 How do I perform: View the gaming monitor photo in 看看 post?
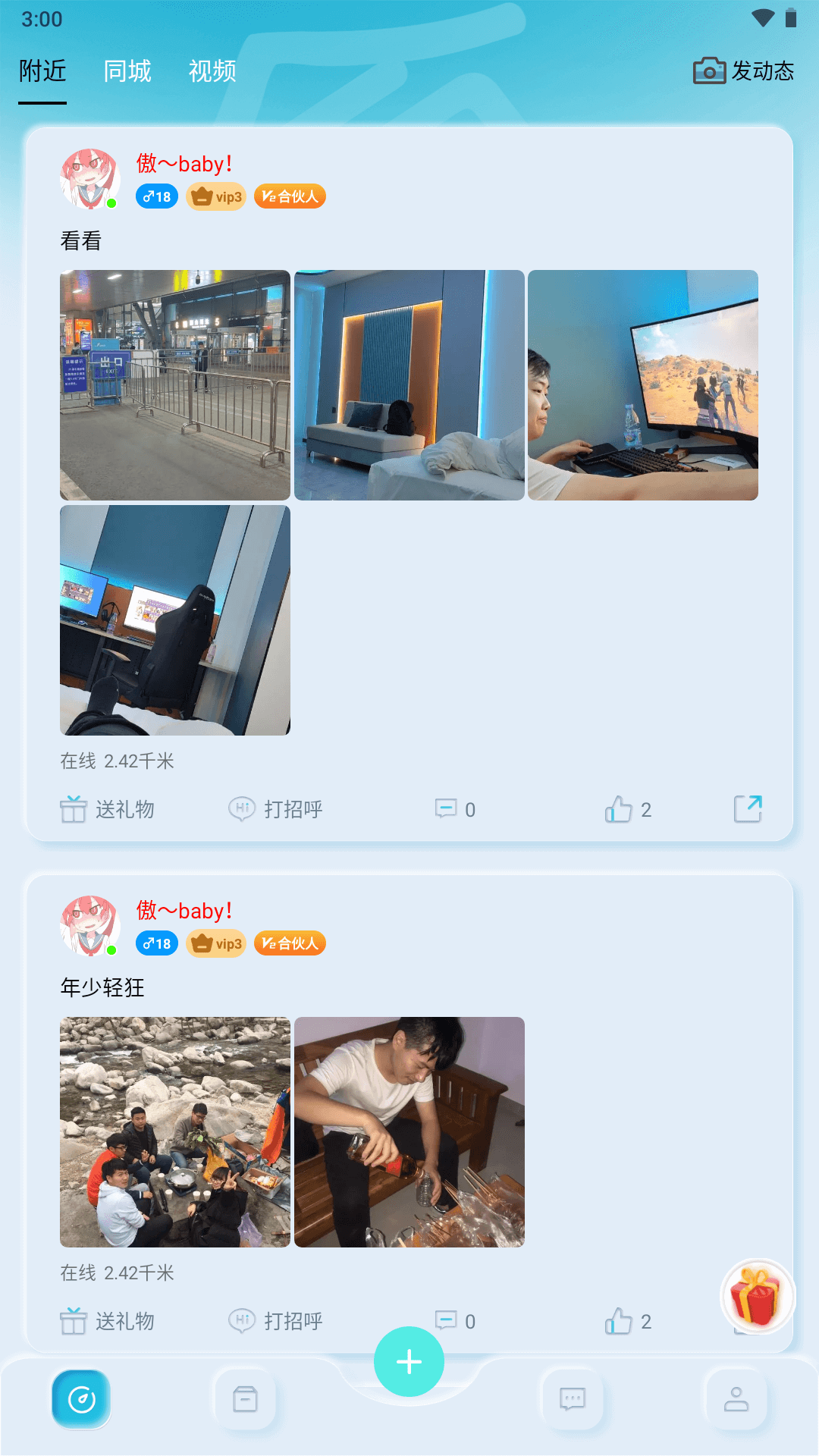pos(643,385)
